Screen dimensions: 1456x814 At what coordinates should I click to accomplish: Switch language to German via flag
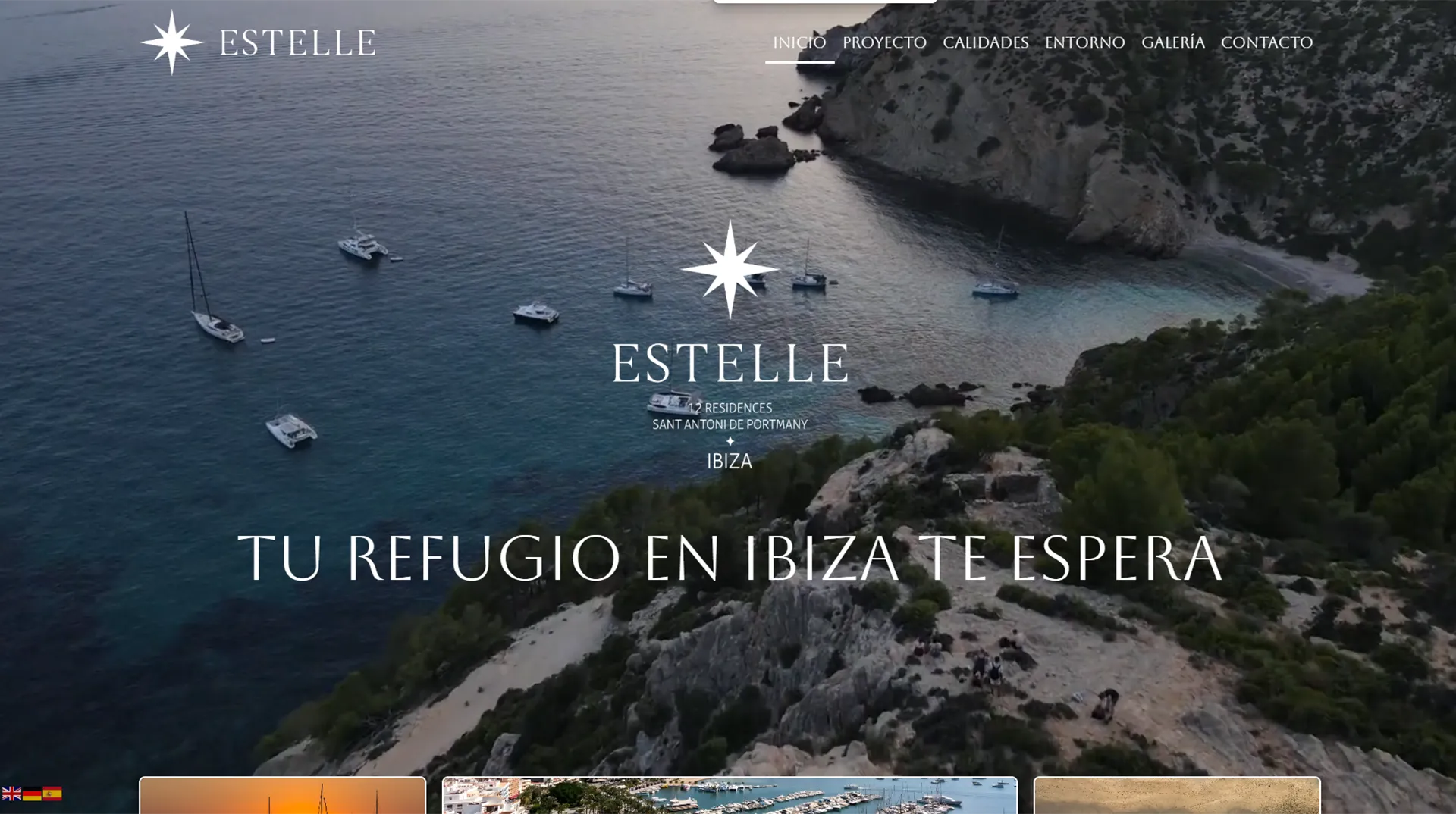[x=32, y=794]
